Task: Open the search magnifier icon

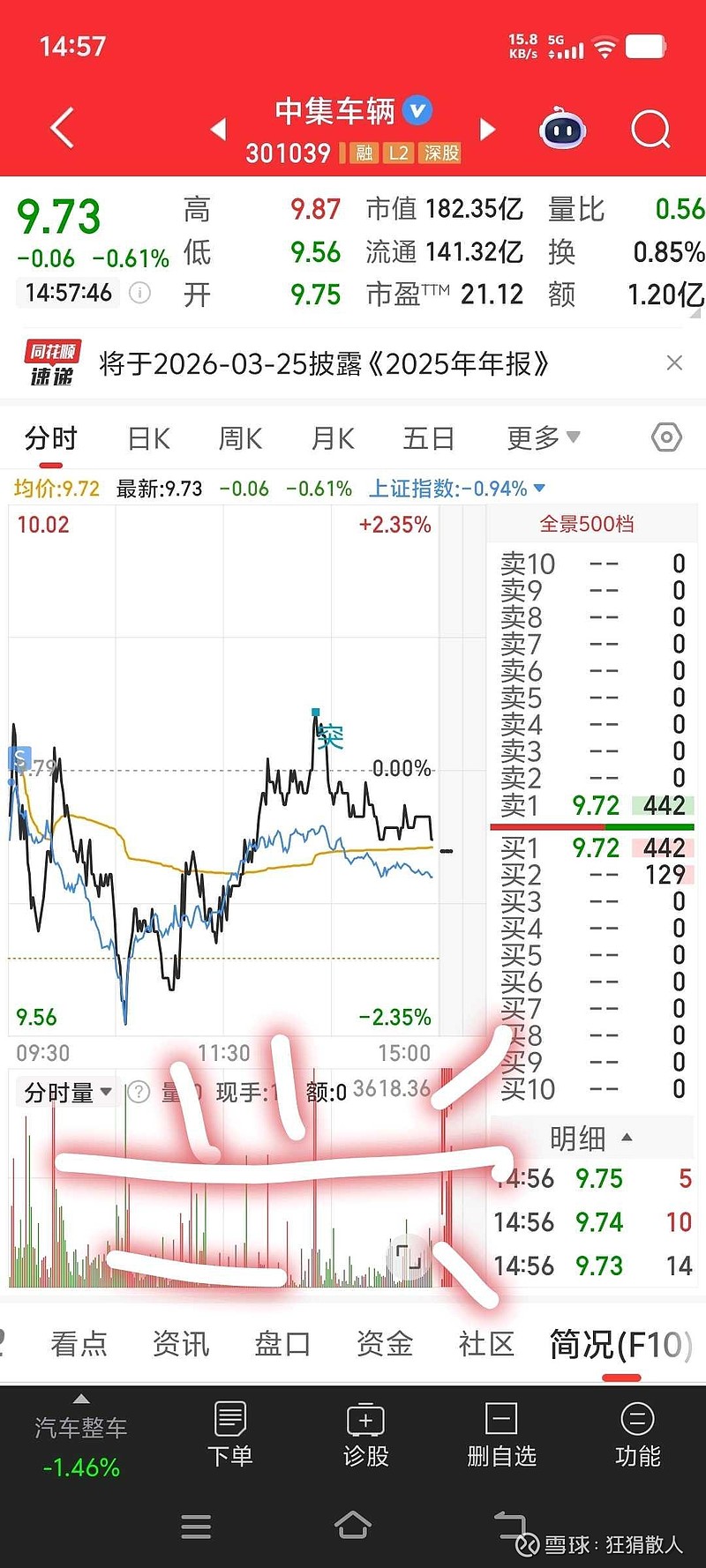Action: [650, 129]
